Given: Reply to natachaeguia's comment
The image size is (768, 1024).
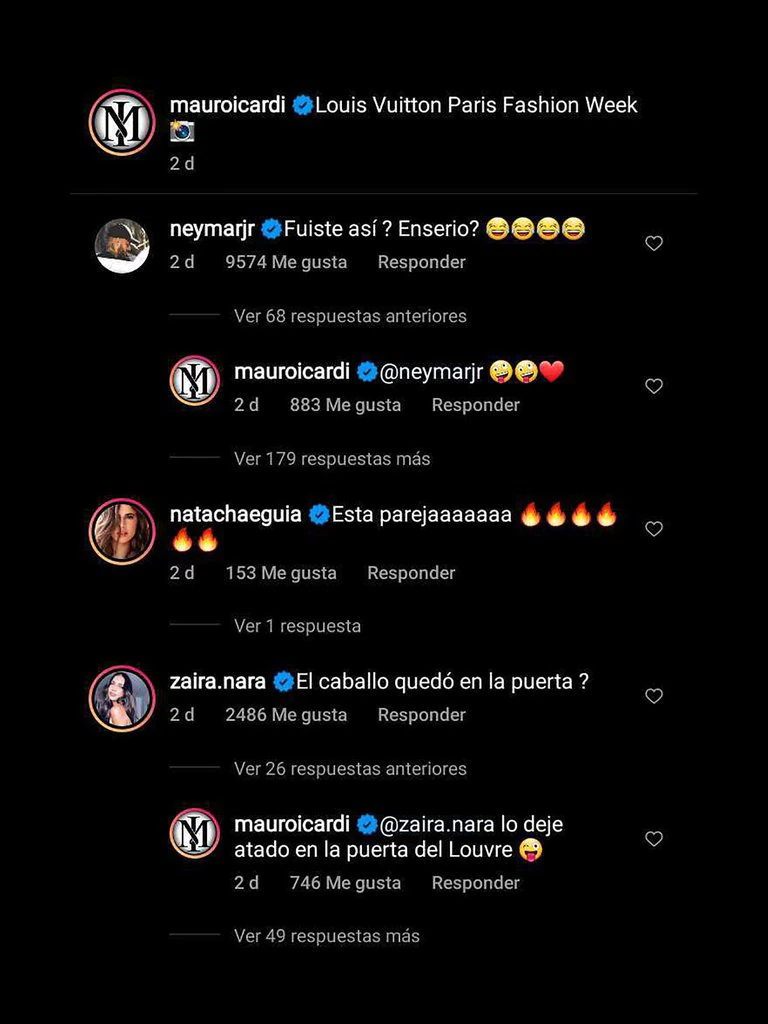Looking at the screenshot, I should [411, 573].
